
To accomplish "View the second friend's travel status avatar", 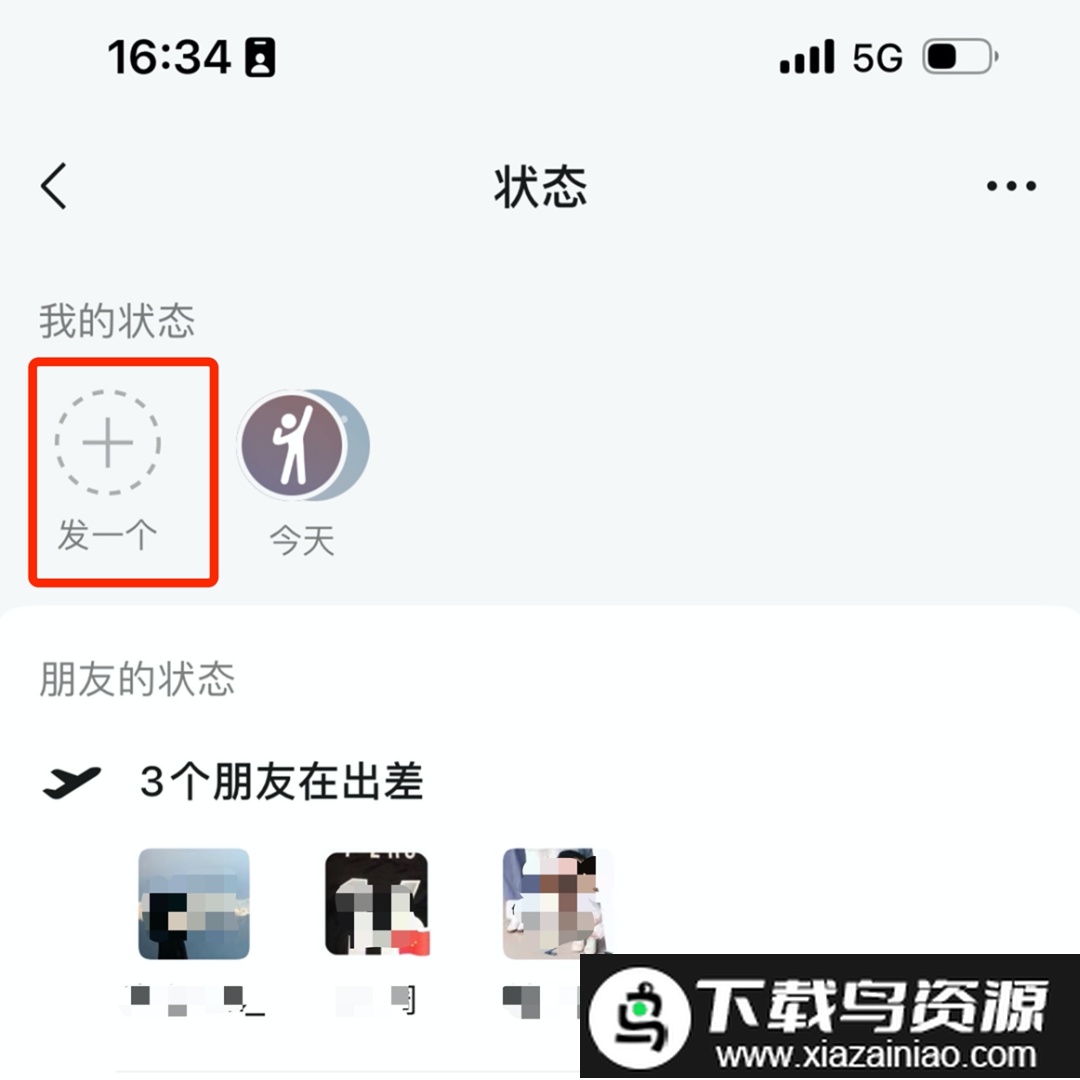I will [x=377, y=904].
